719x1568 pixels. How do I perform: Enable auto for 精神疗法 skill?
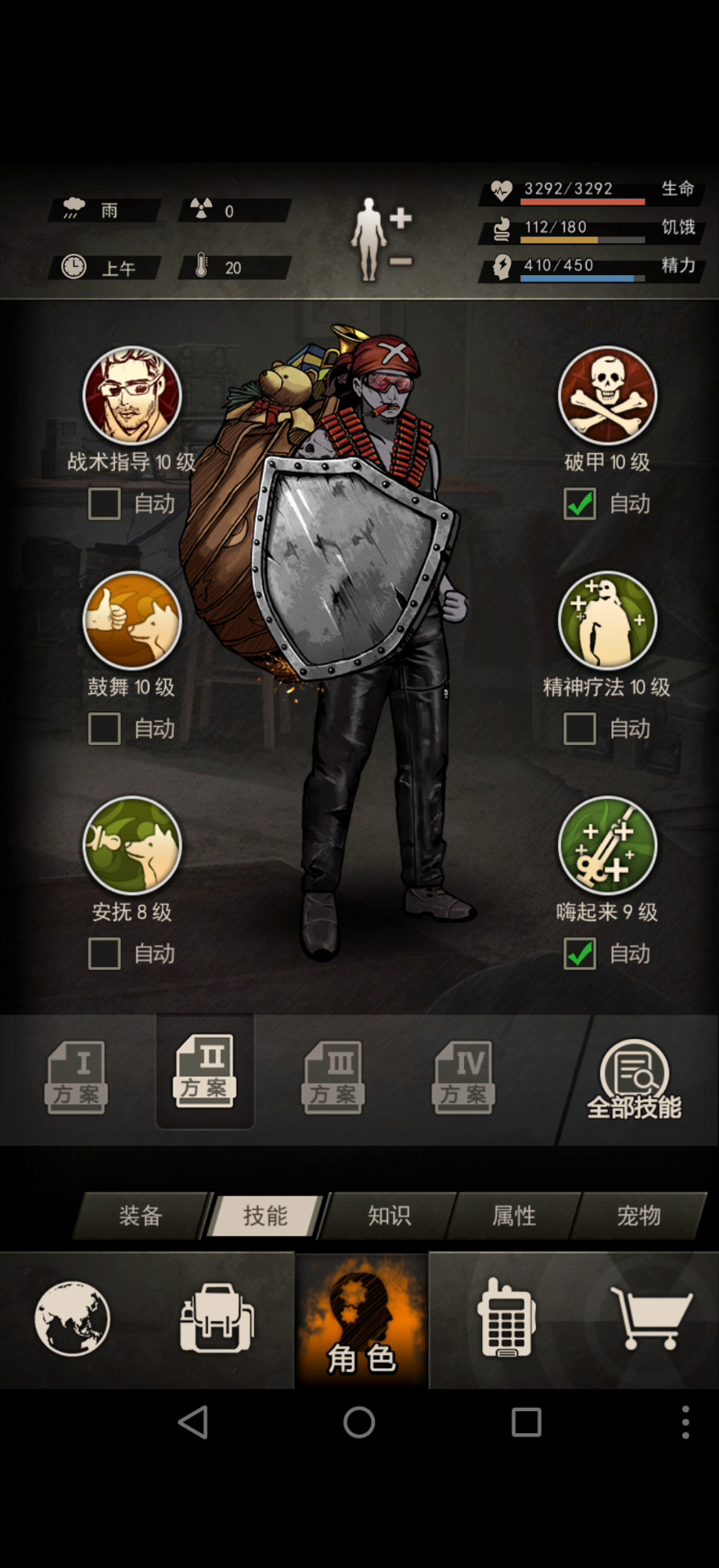(x=580, y=728)
